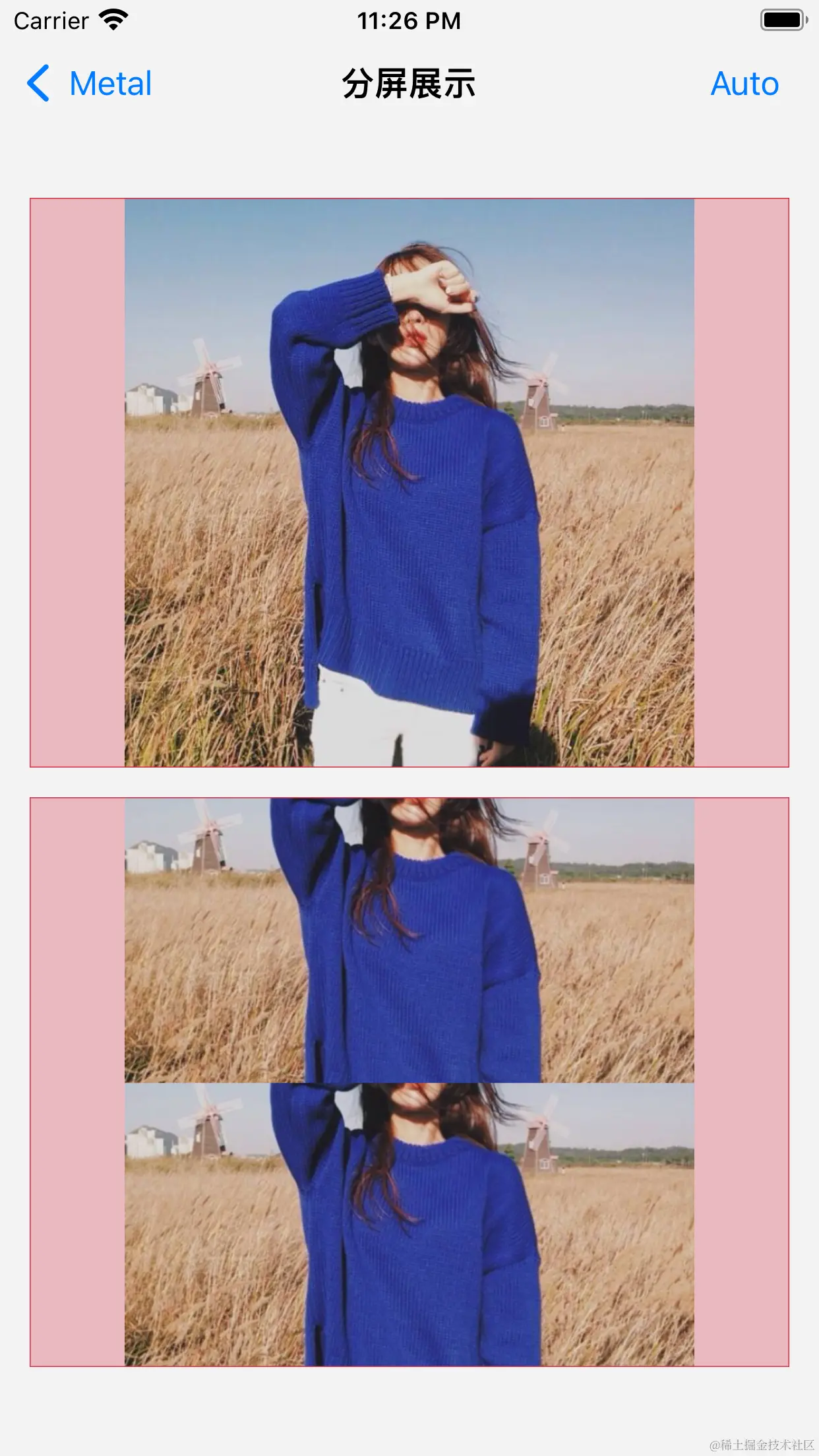Viewport: 819px width, 1456px height.
Task: Tap the Auto button in the navigation bar
Action: tap(744, 84)
